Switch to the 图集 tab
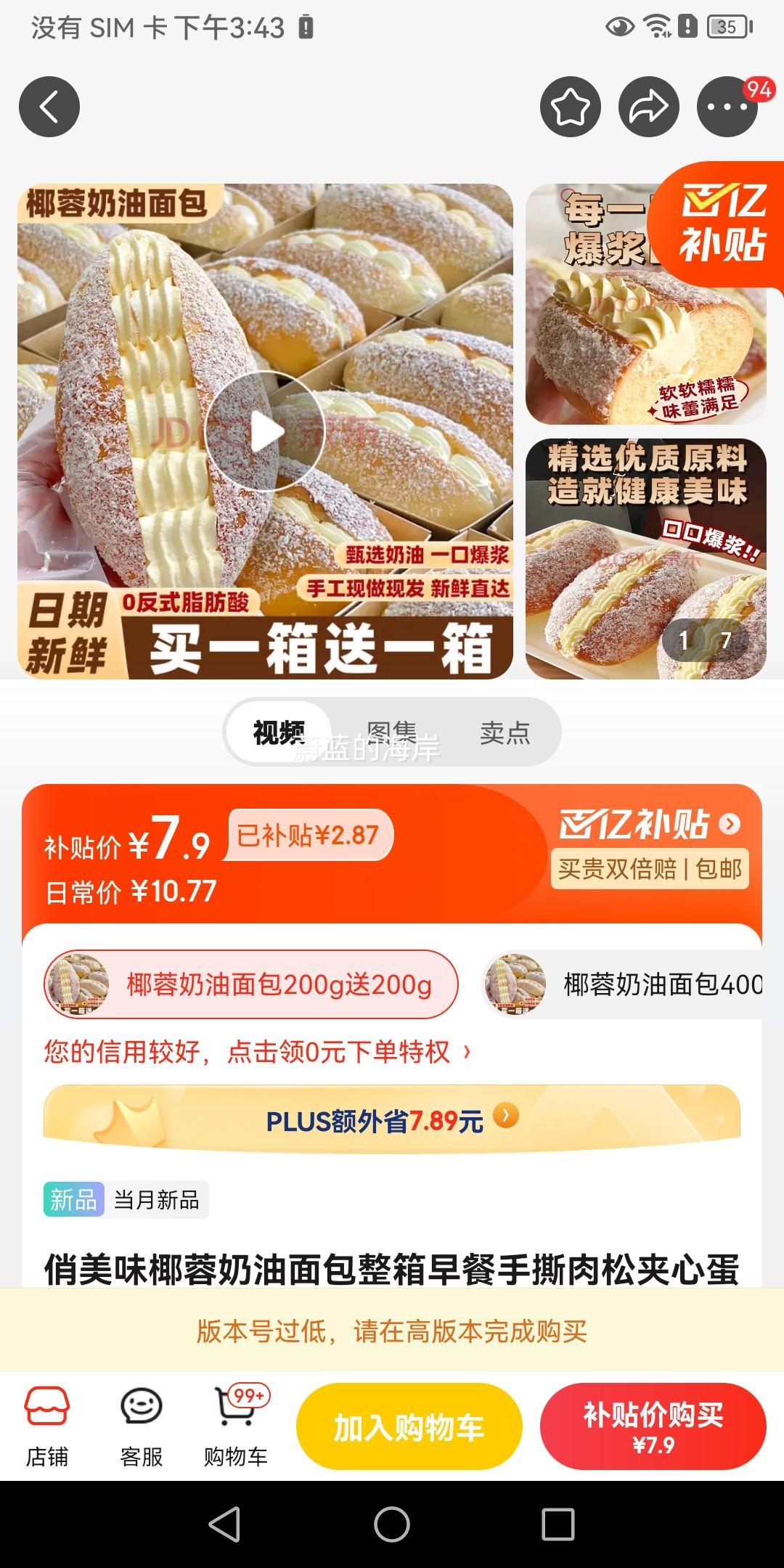The height and width of the screenshot is (1568, 784). pos(392,732)
